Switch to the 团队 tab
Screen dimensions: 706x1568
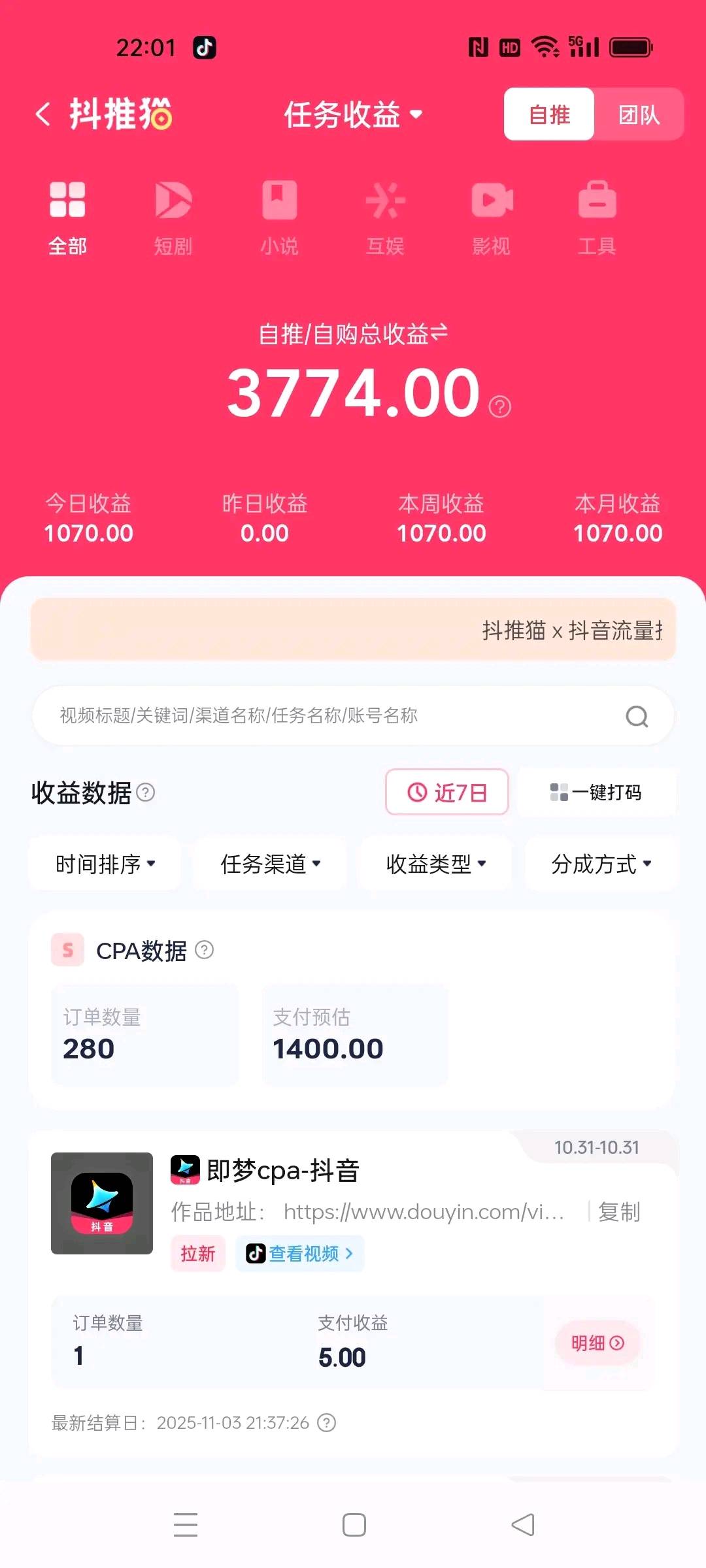pos(639,114)
